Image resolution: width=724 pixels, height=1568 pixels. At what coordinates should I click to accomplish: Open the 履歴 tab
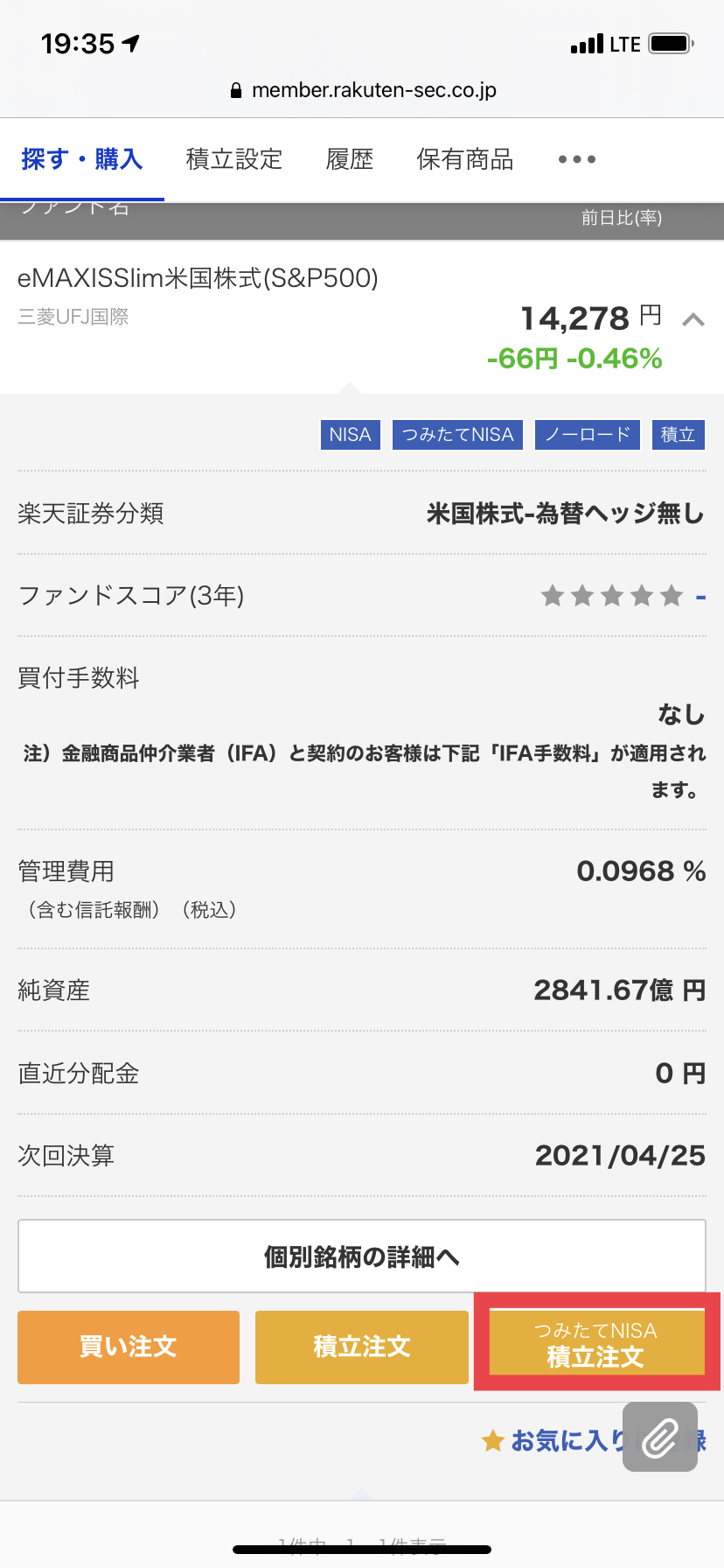click(350, 159)
